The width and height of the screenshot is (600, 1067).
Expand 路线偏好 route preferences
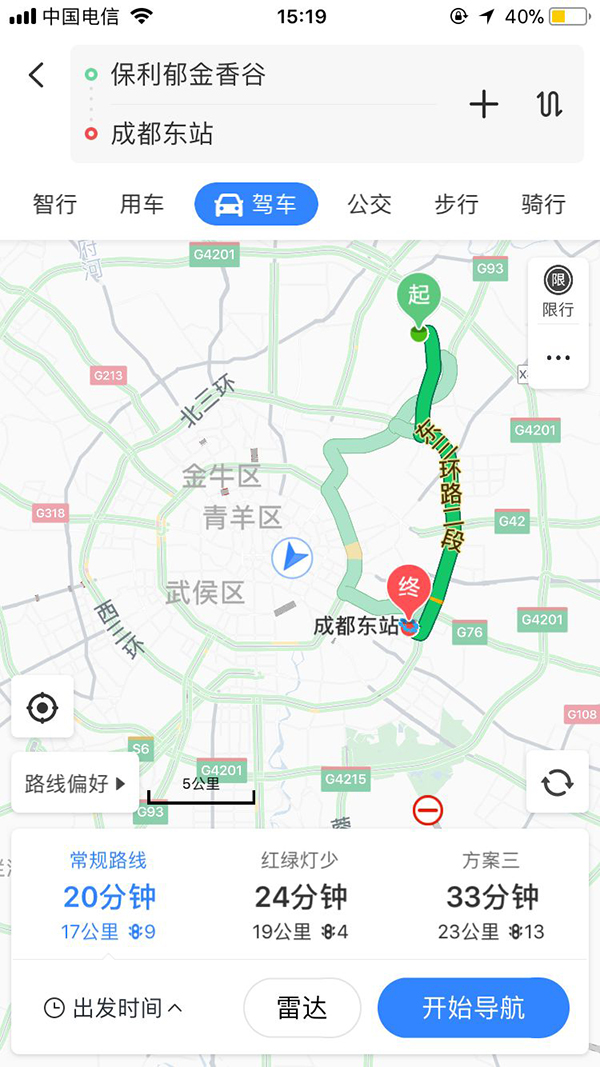point(76,783)
